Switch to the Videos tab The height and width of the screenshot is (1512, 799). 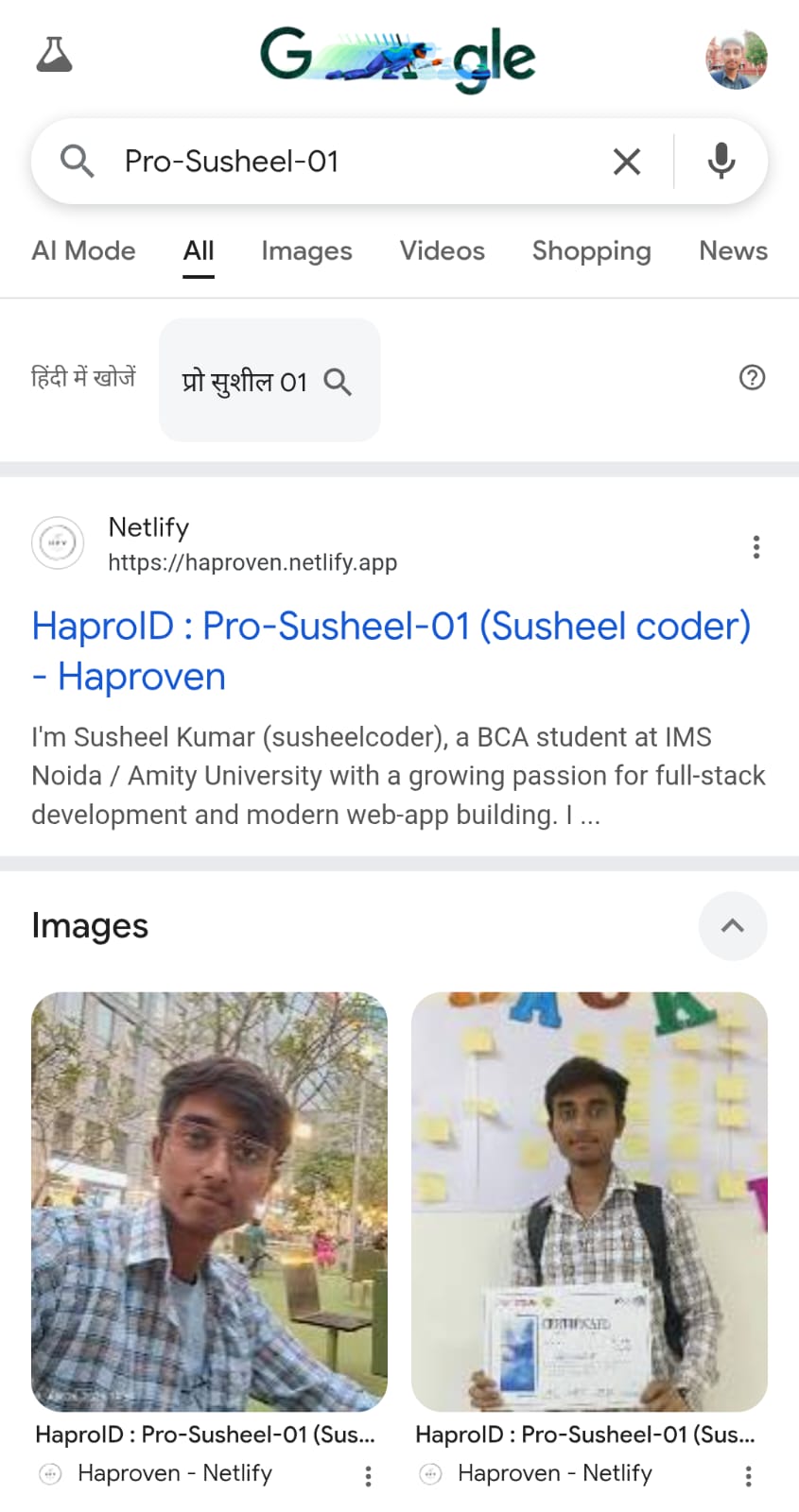[442, 250]
